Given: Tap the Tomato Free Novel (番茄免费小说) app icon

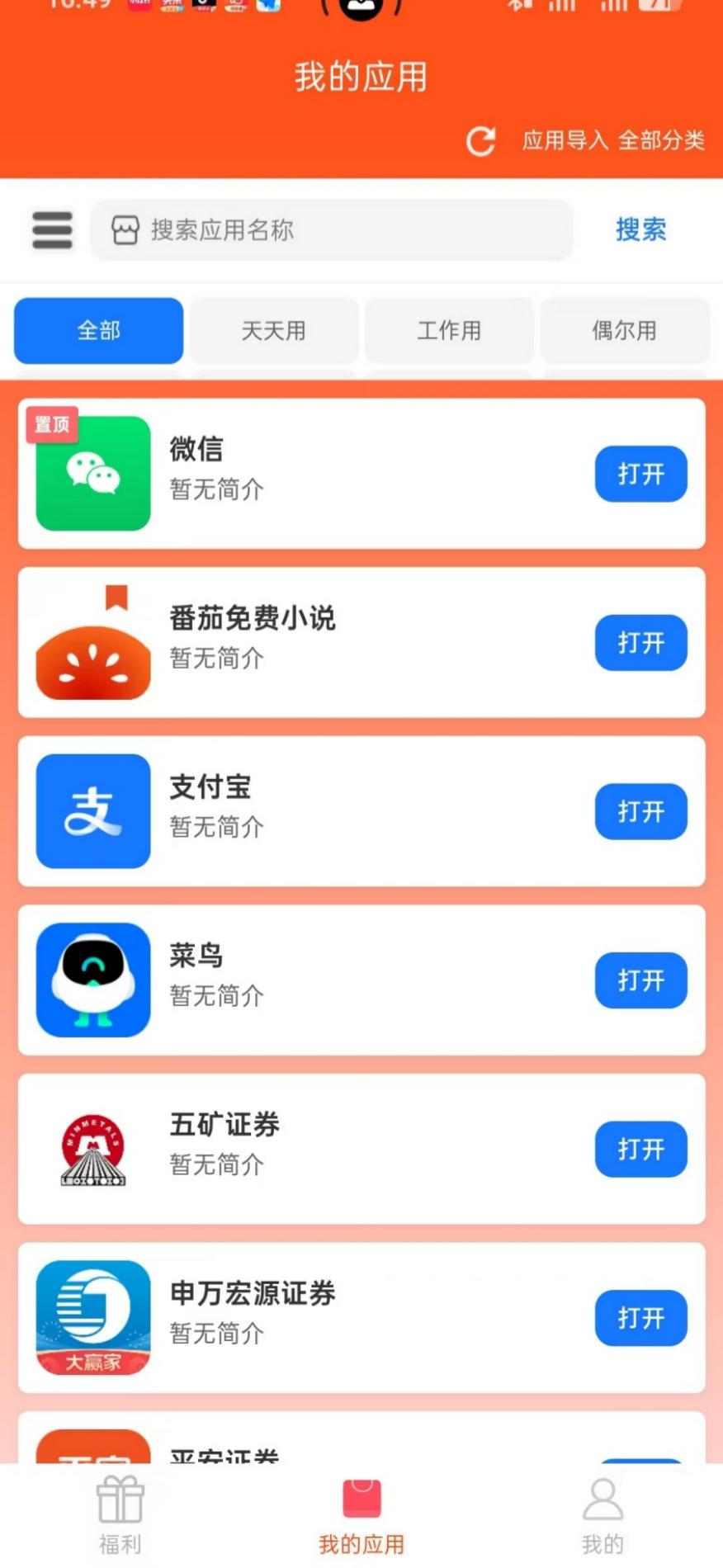Looking at the screenshot, I should [x=92, y=644].
